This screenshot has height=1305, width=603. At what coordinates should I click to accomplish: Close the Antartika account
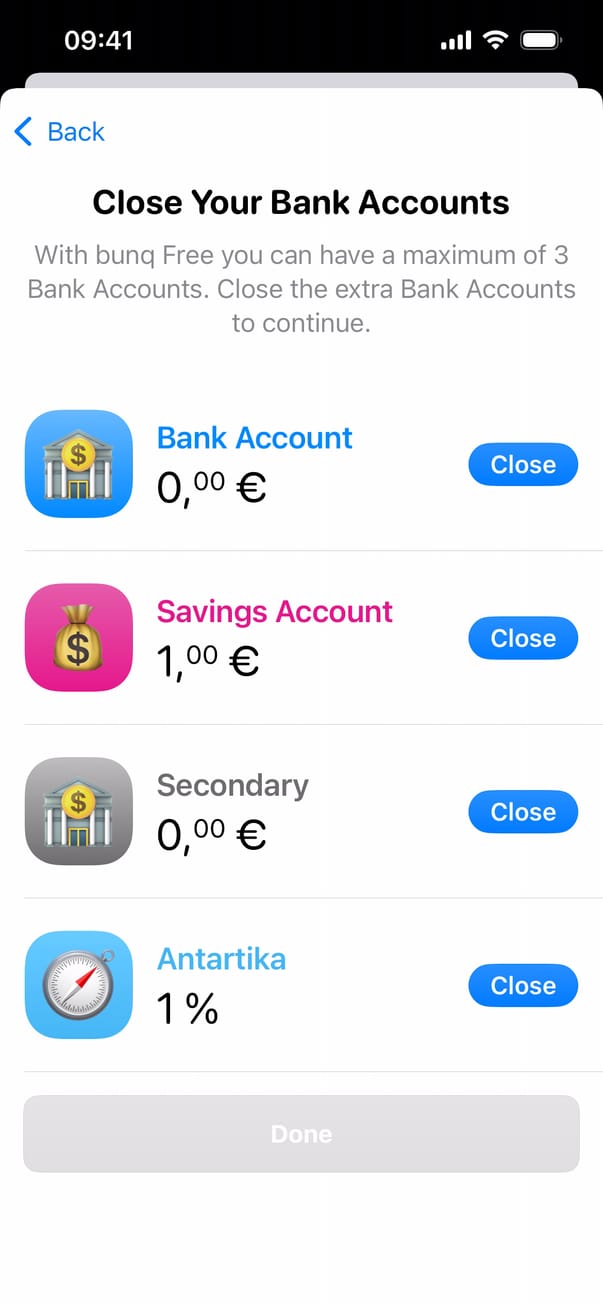click(x=523, y=986)
